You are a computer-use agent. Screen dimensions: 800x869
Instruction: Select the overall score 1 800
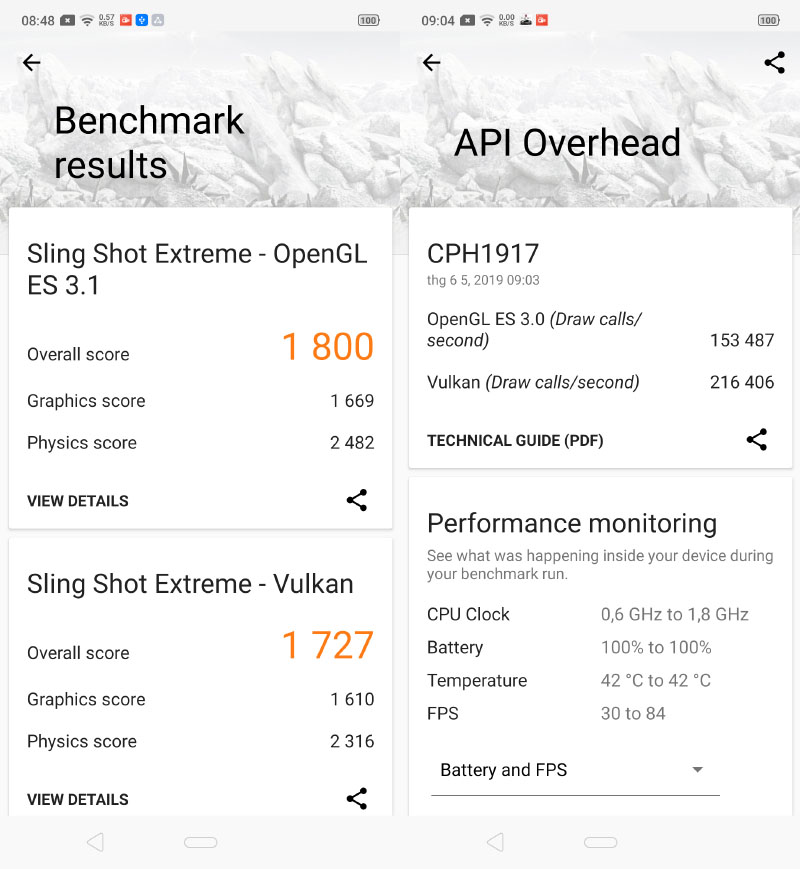[329, 346]
